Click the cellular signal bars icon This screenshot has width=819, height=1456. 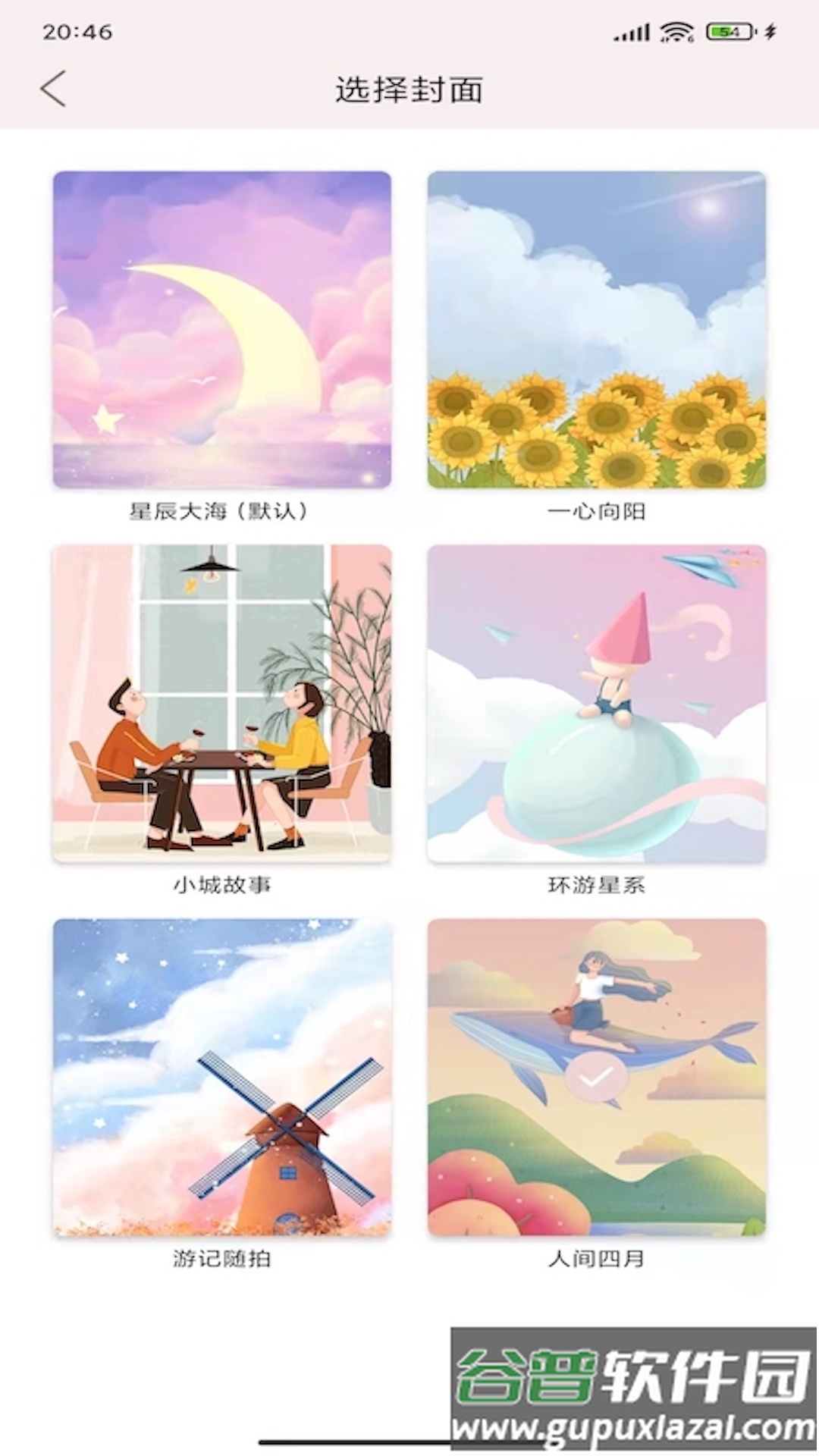point(629,32)
